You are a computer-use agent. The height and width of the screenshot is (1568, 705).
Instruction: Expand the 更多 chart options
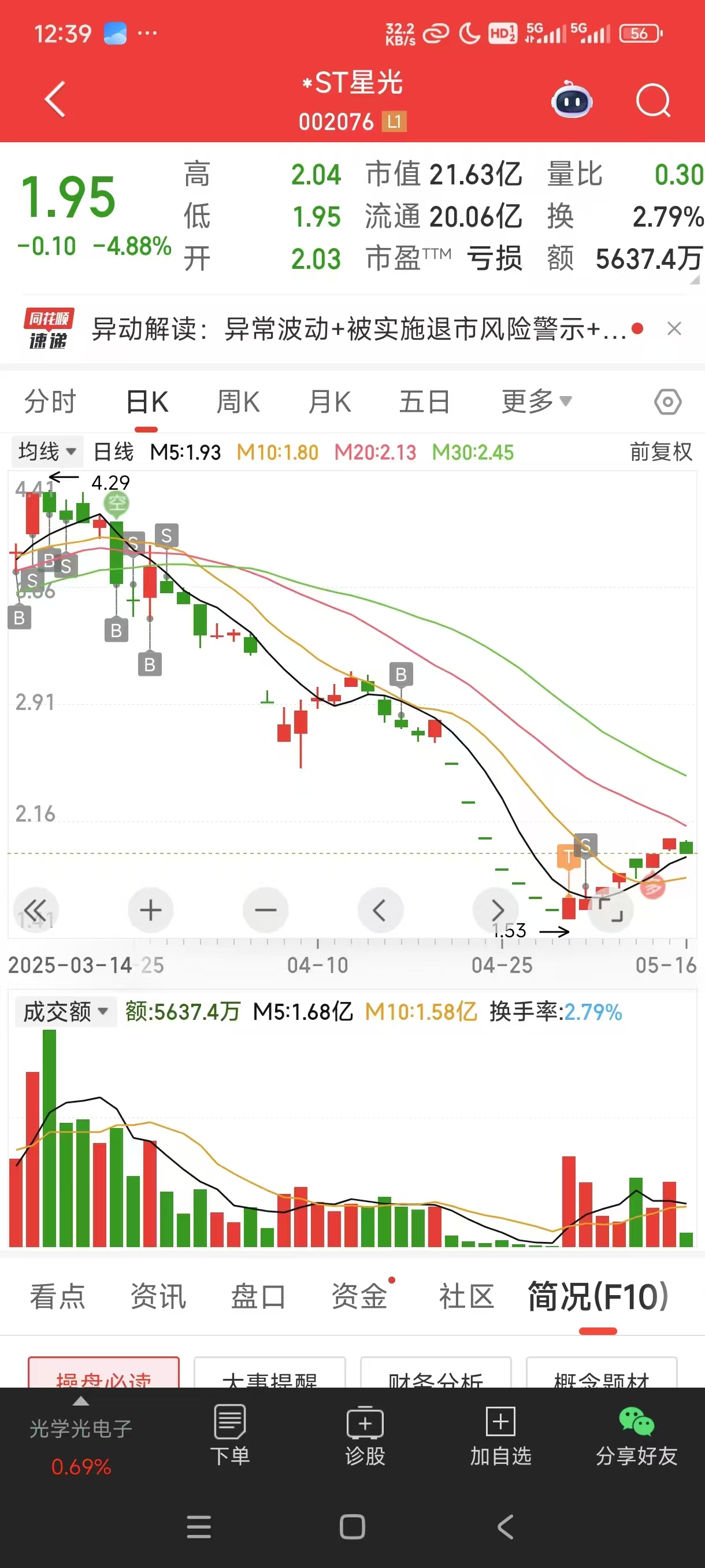(535, 401)
